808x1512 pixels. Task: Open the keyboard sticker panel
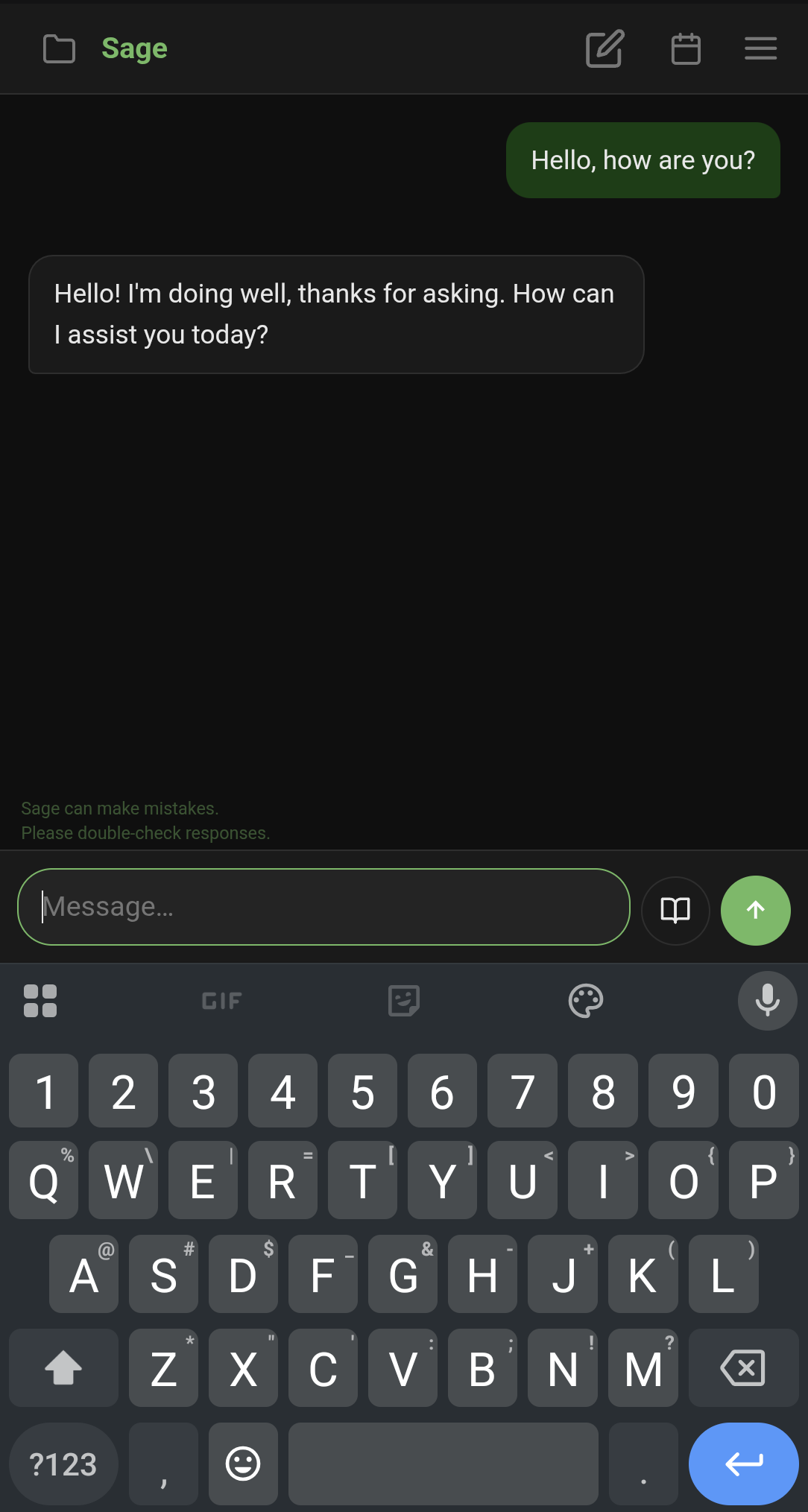(x=404, y=1001)
